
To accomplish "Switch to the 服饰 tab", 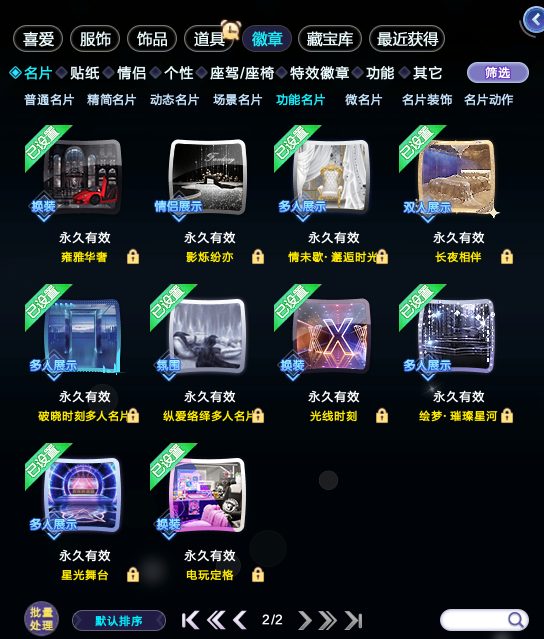I will click(95, 39).
